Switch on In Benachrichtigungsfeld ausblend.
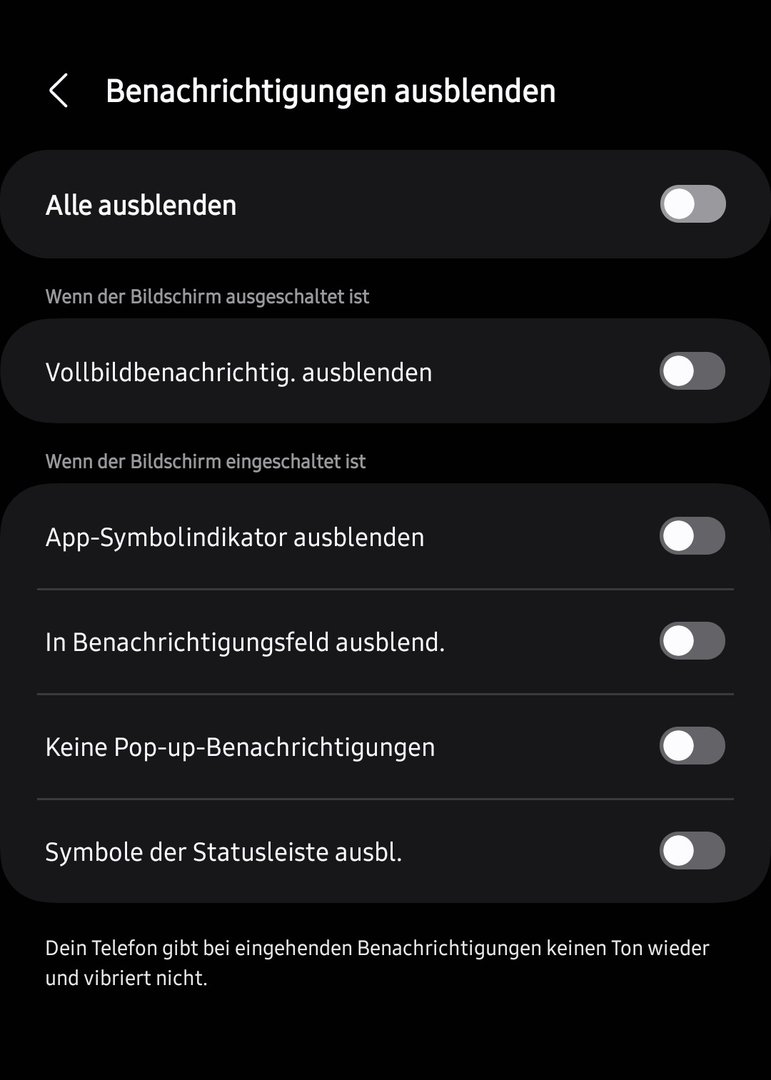771x1080 pixels. (x=692, y=641)
